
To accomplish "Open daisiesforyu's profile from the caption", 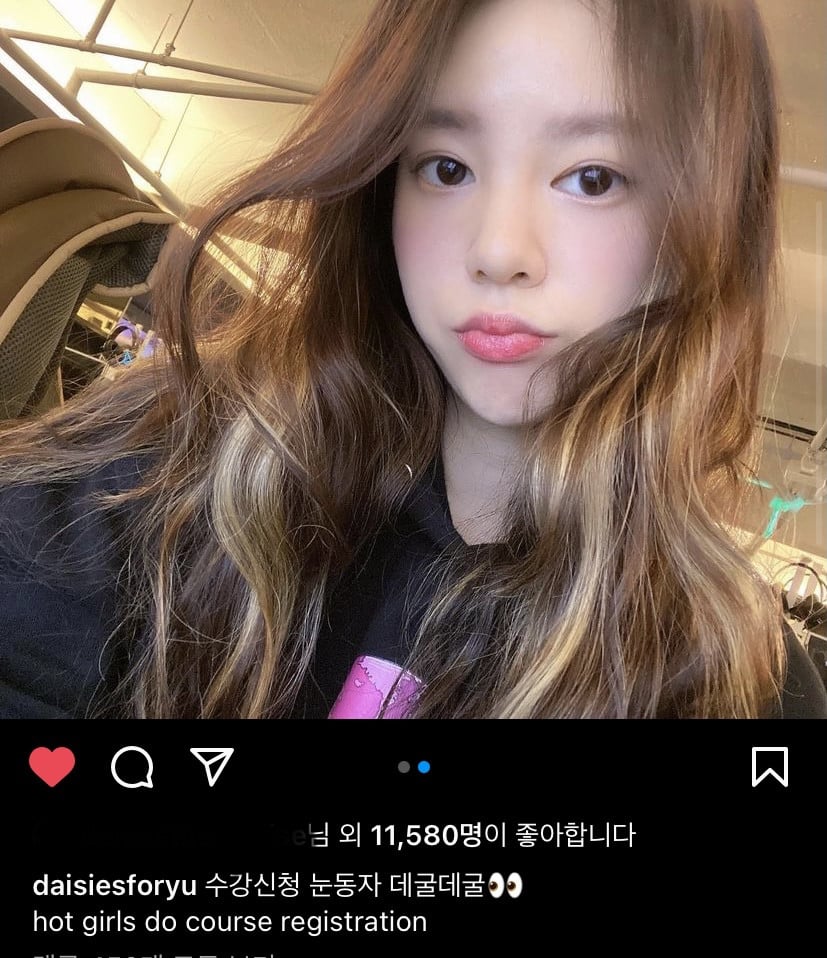I will click(x=114, y=886).
